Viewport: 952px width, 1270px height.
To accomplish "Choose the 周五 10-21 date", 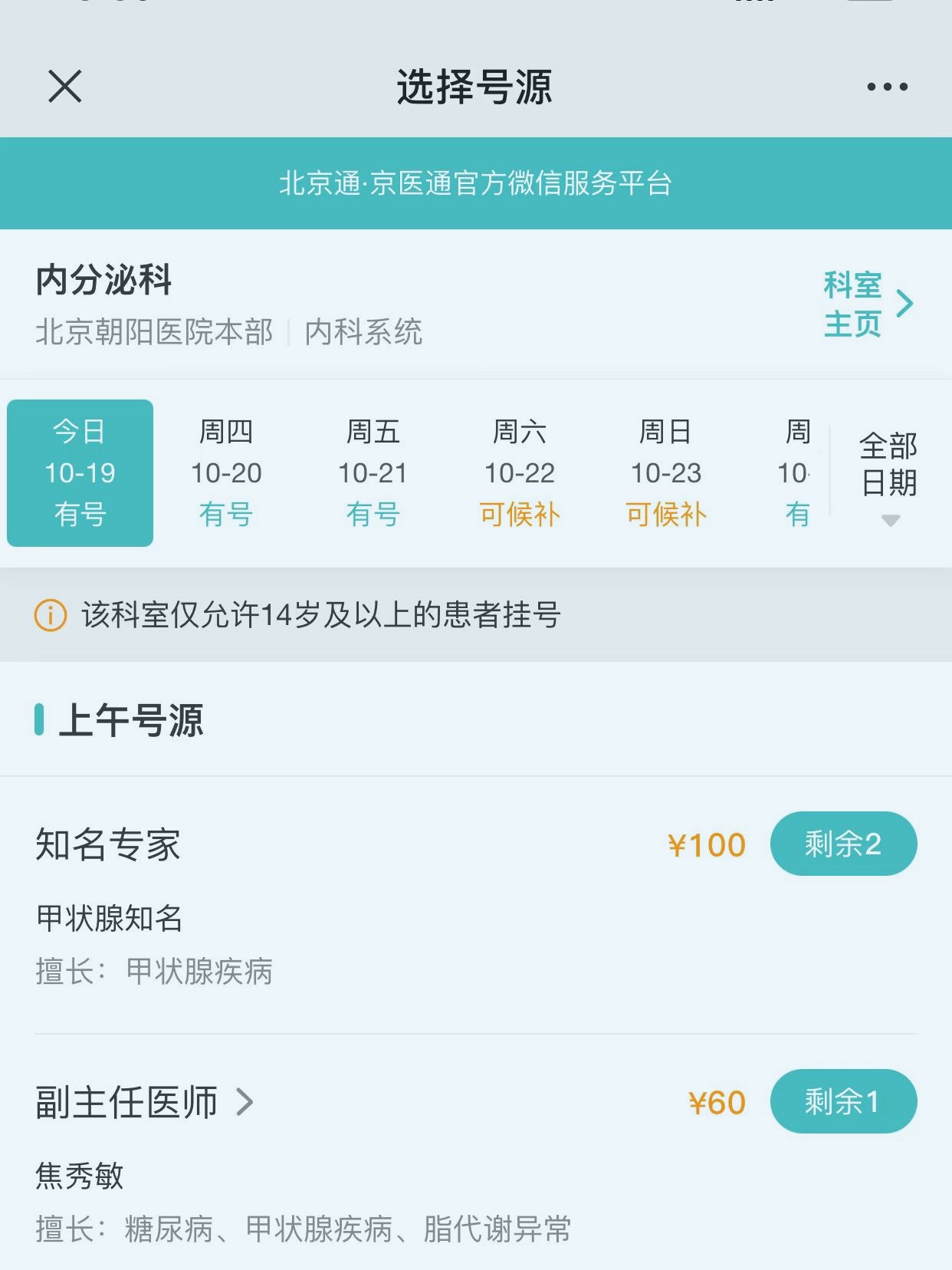I will tap(373, 472).
